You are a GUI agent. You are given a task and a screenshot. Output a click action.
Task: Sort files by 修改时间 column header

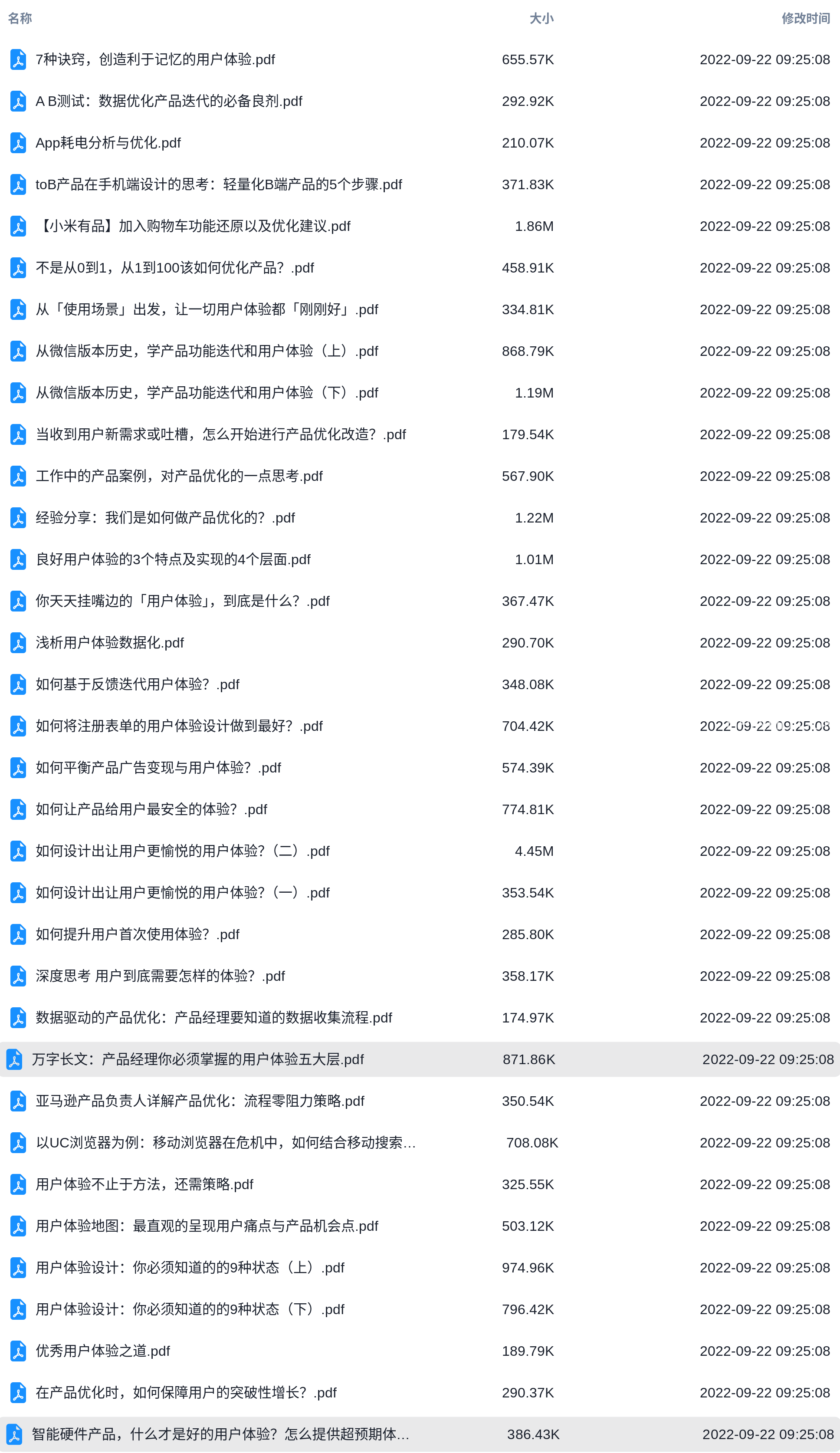[805, 19]
